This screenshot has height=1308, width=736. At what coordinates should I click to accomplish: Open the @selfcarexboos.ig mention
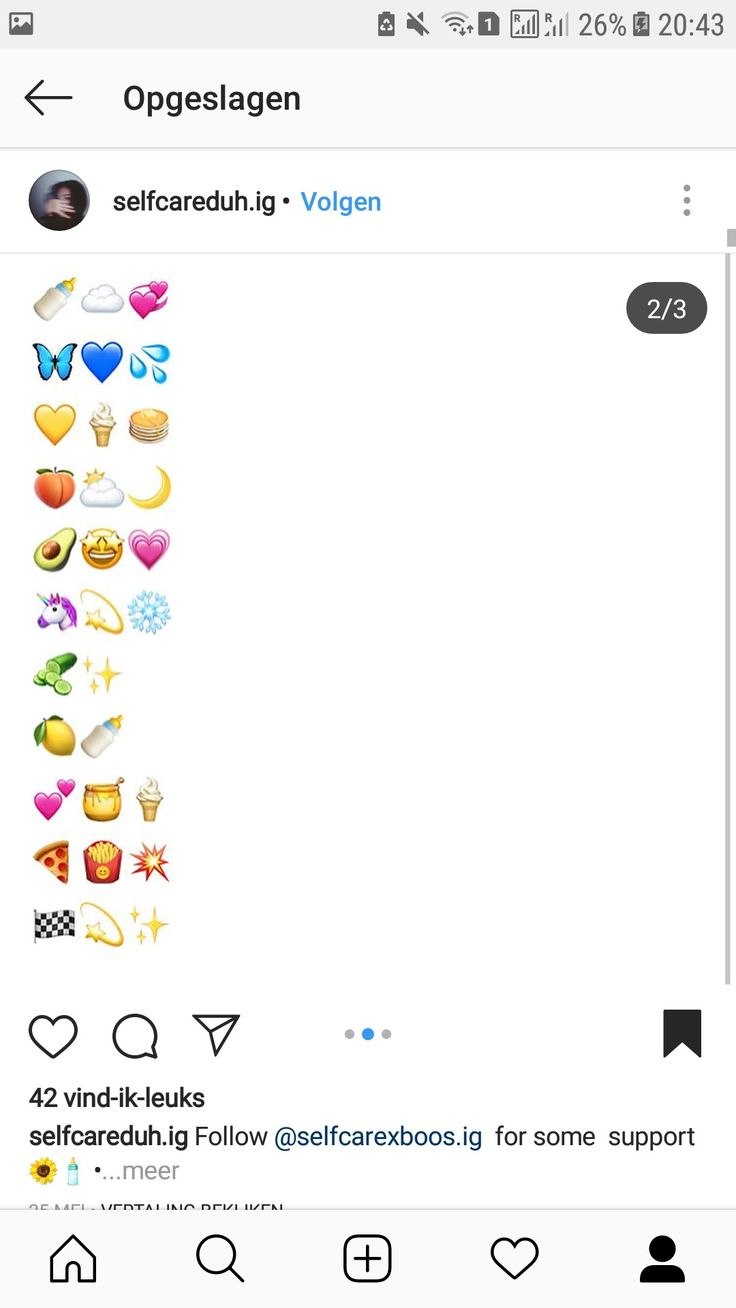pos(378,1137)
